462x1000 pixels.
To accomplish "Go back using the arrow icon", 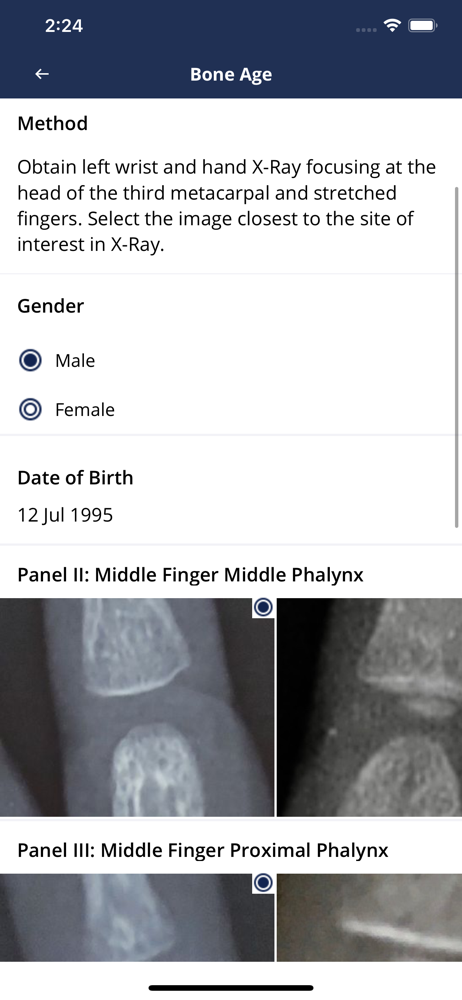I will (x=42, y=75).
